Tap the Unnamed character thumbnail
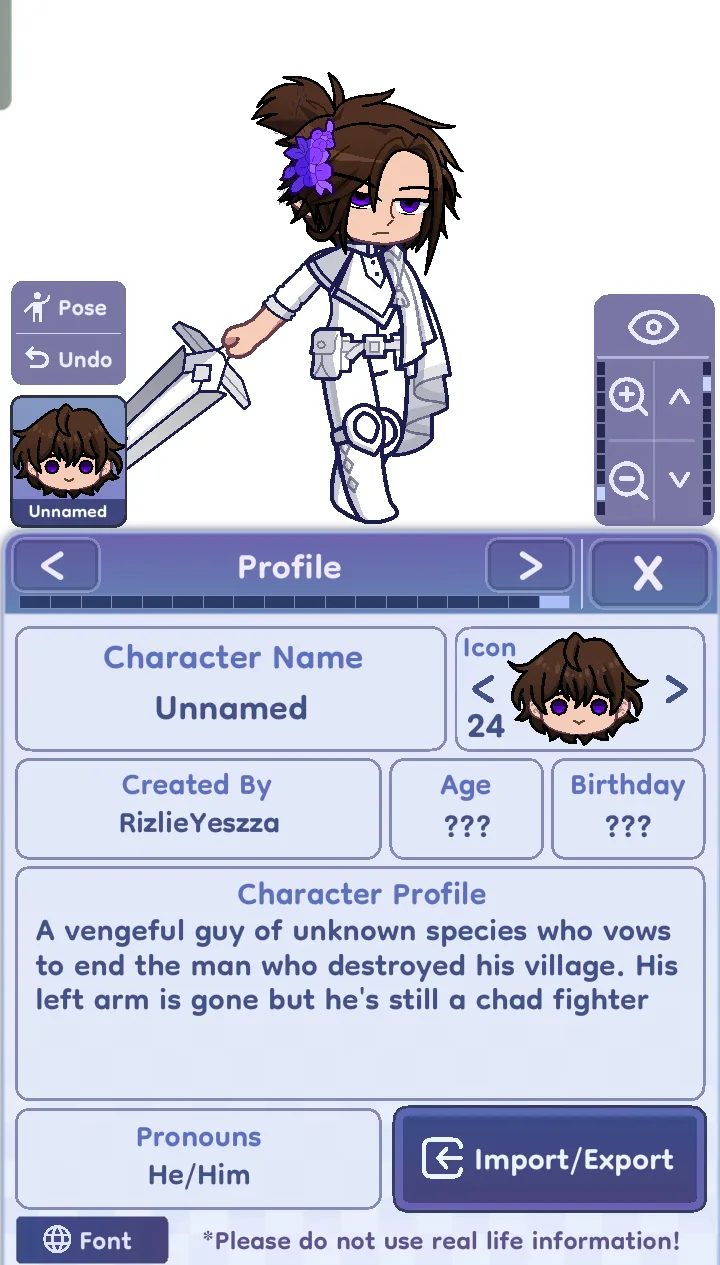 [68, 461]
